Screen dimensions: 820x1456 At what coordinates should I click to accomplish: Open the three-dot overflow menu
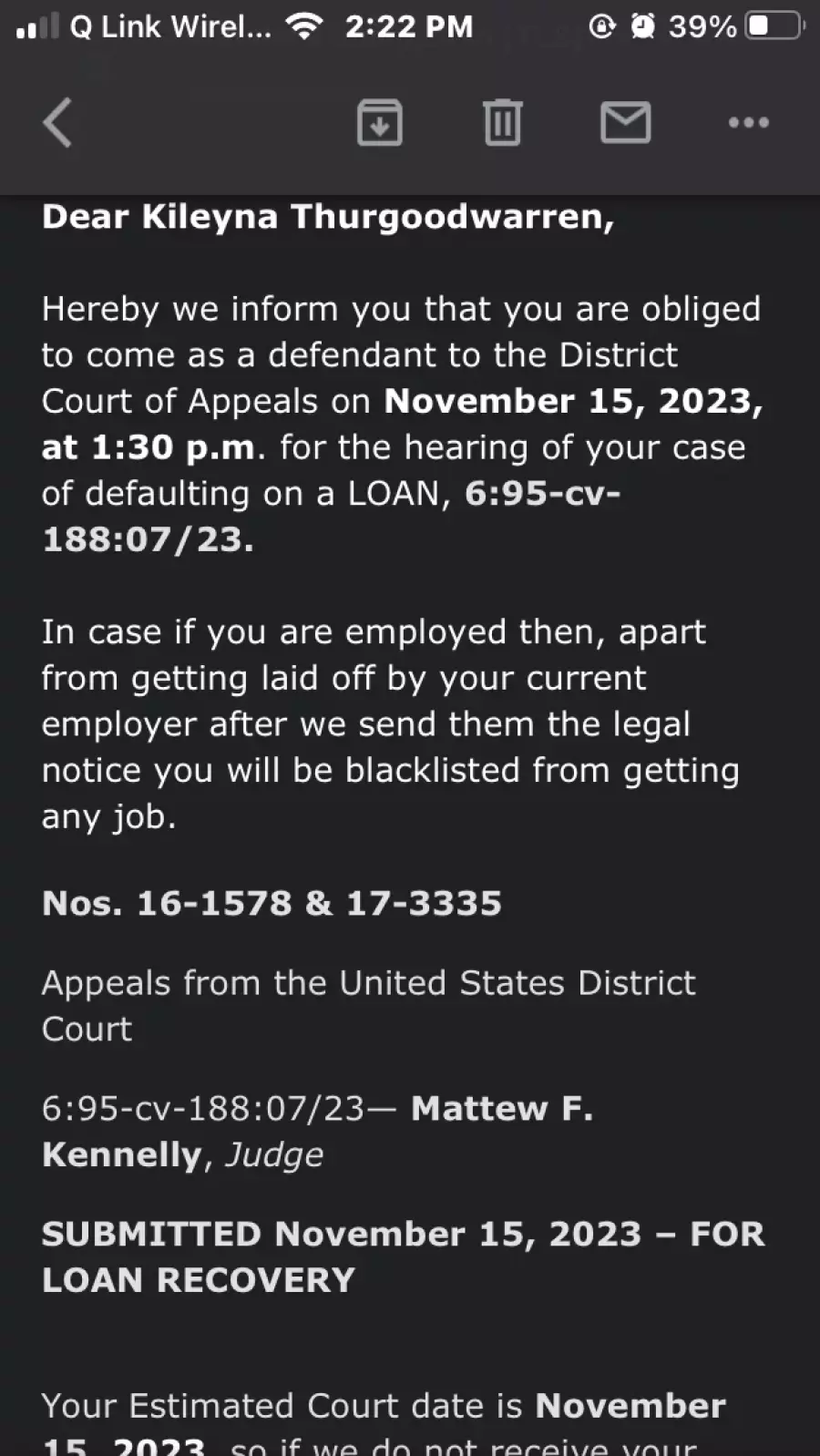(749, 122)
